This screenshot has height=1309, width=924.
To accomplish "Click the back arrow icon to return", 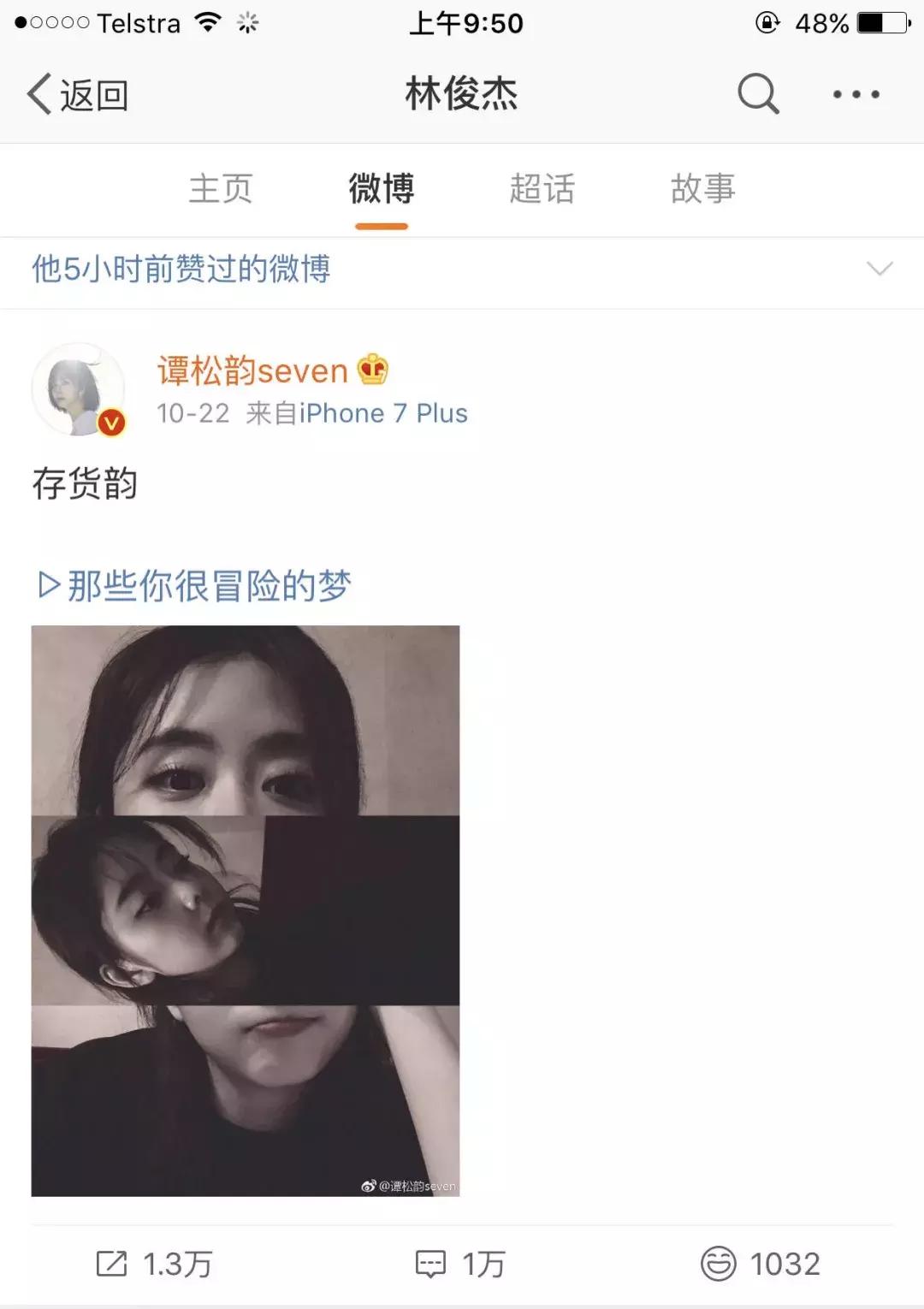I will tap(38, 94).
